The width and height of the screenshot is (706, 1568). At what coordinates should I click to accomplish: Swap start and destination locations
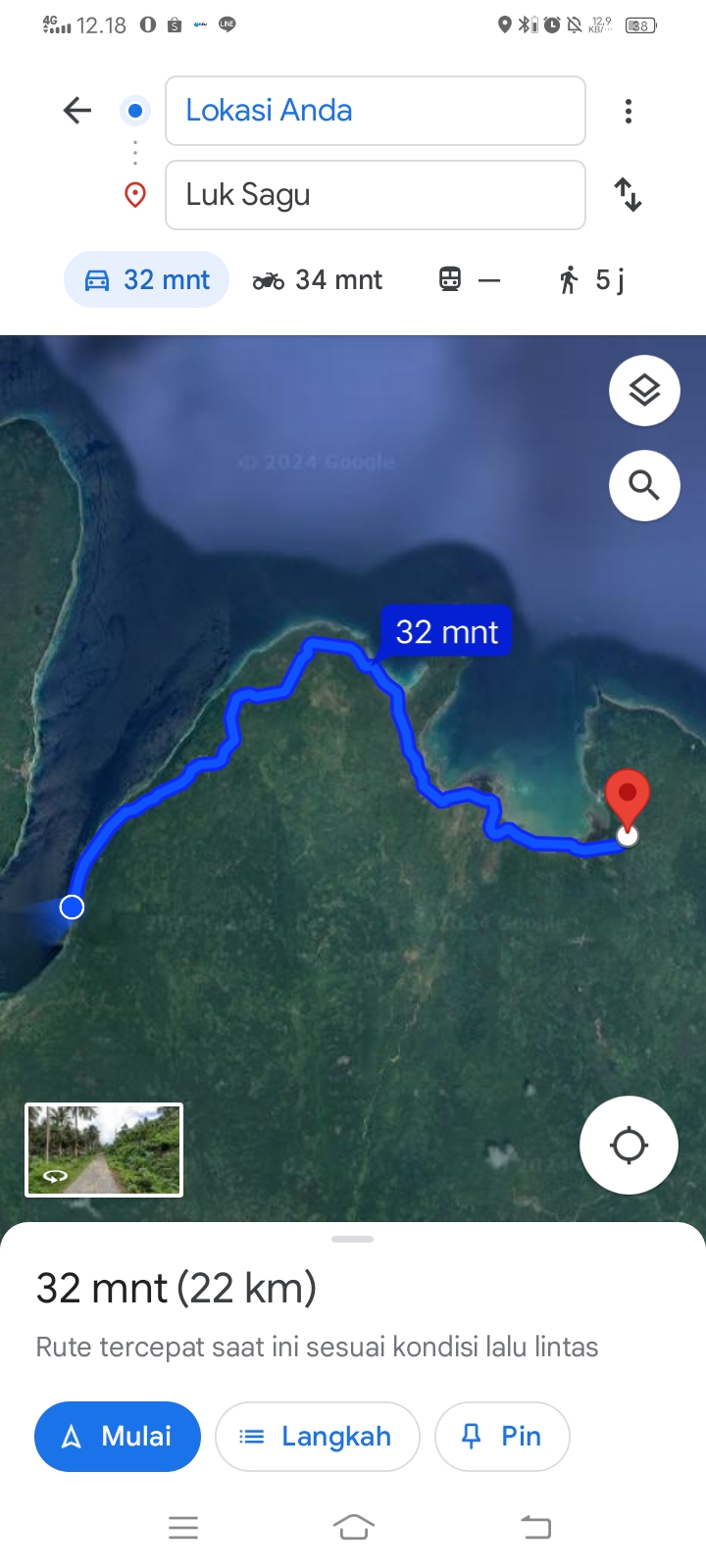coord(629,195)
